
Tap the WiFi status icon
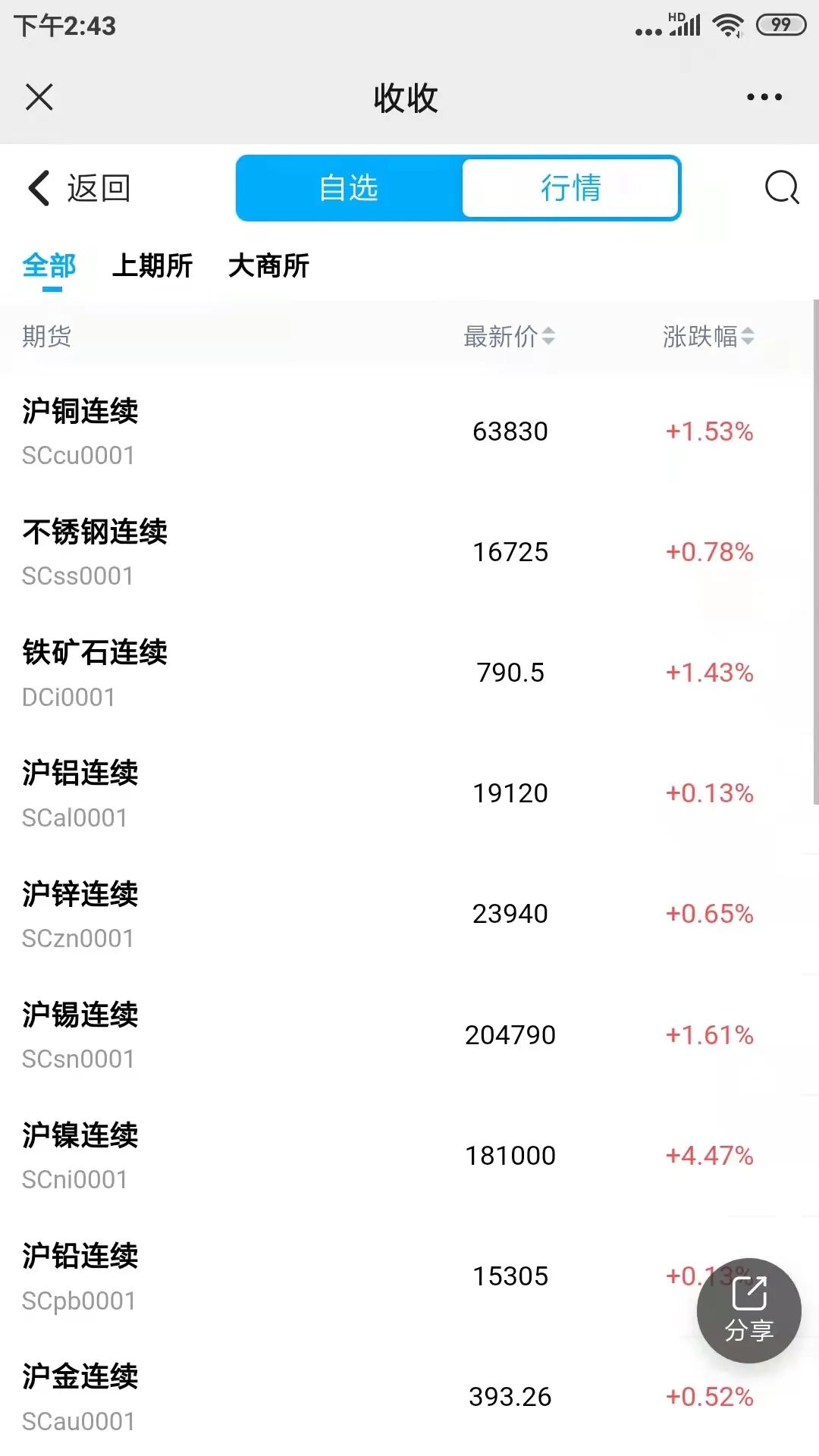coord(727,25)
